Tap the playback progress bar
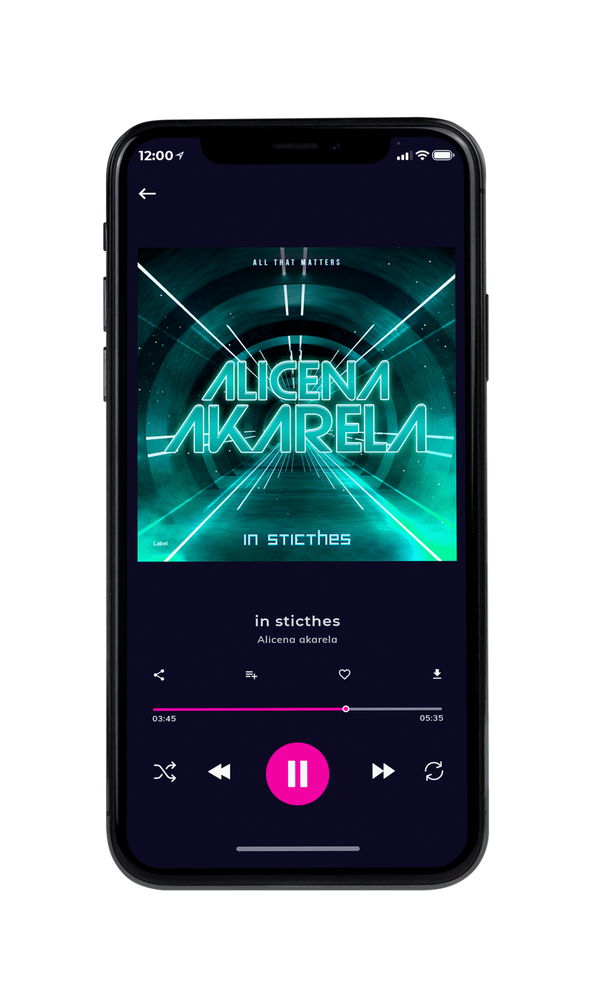 pos(297,709)
